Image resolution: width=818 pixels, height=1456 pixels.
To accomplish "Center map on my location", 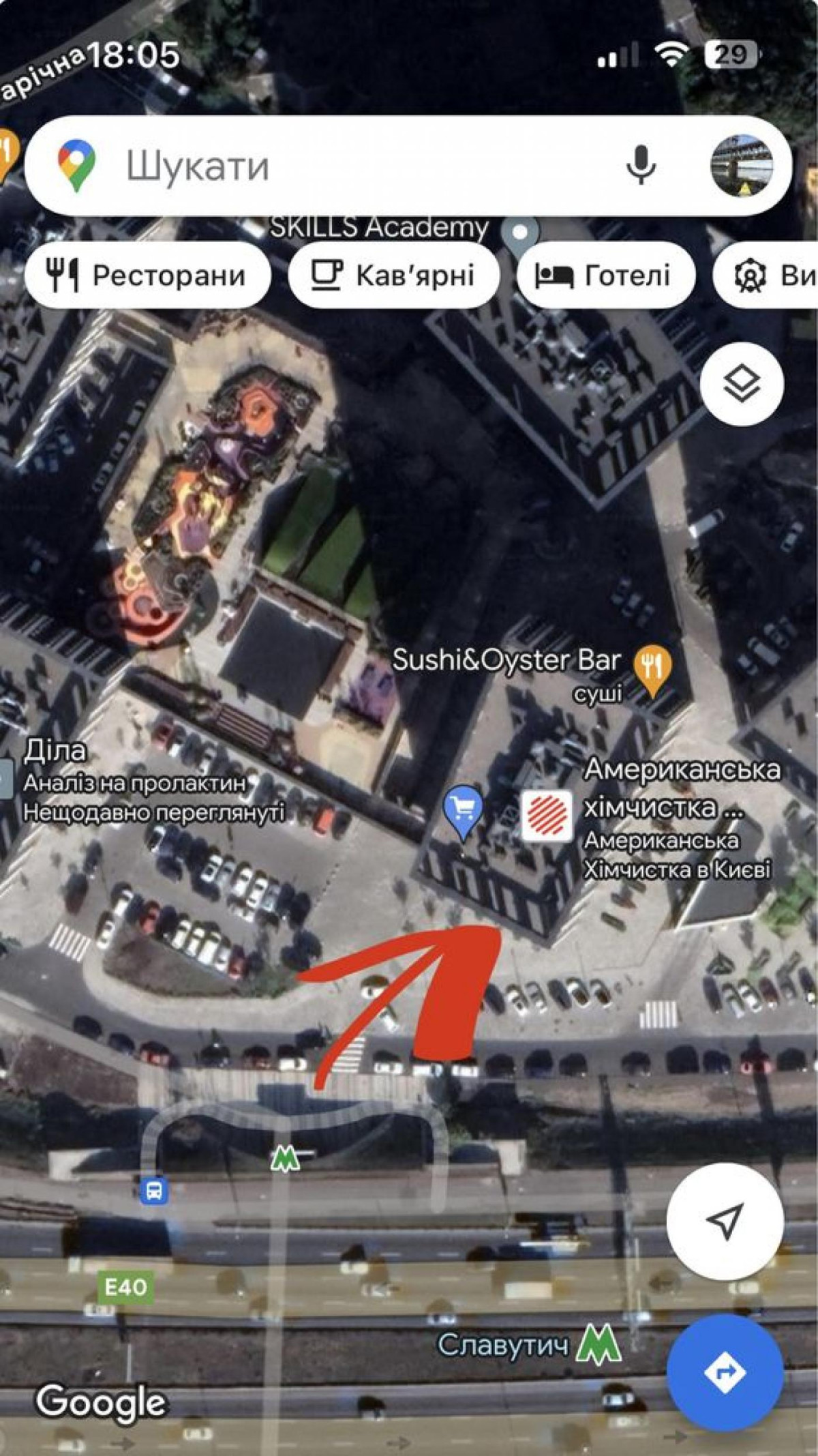I will [725, 1222].
